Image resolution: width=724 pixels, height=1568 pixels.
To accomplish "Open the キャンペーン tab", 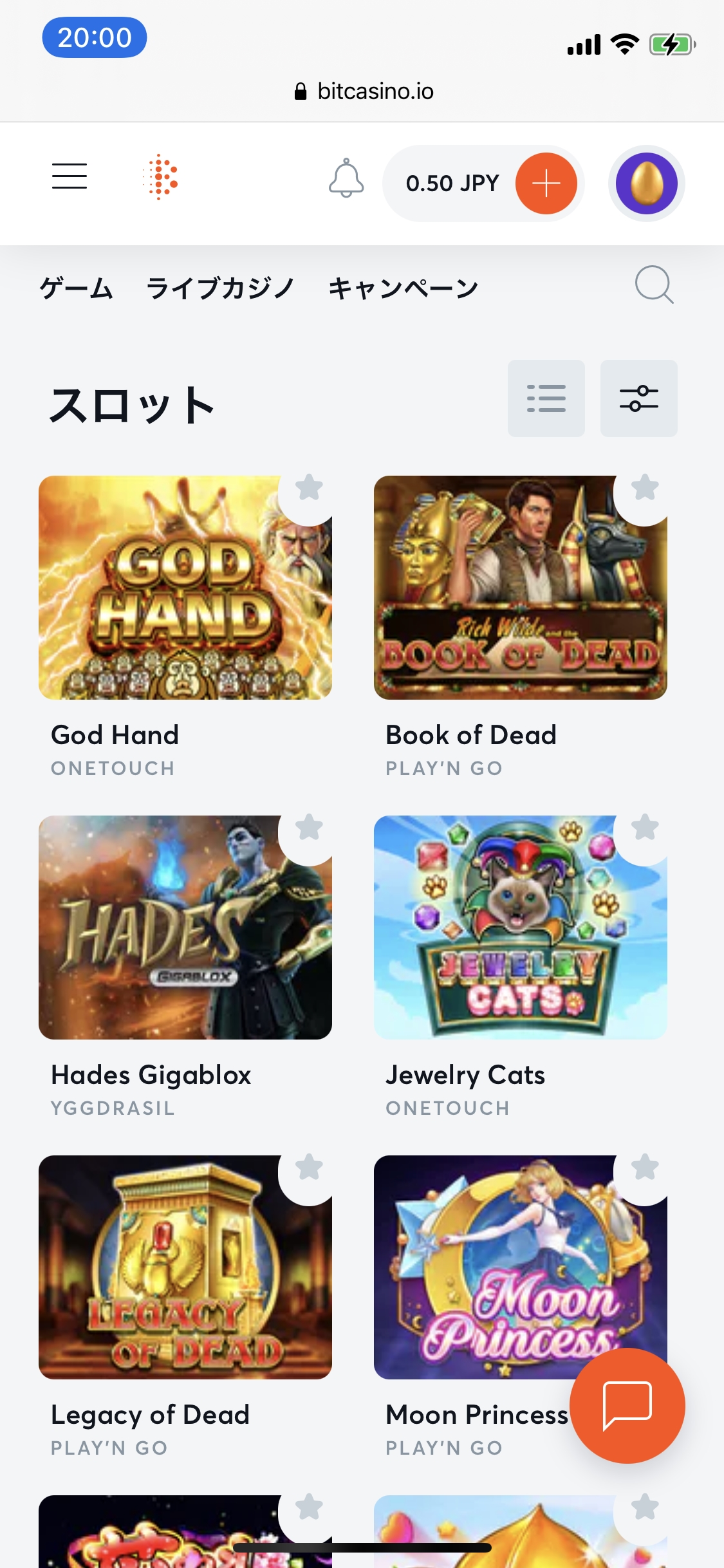I will click(x=404, y=288).
